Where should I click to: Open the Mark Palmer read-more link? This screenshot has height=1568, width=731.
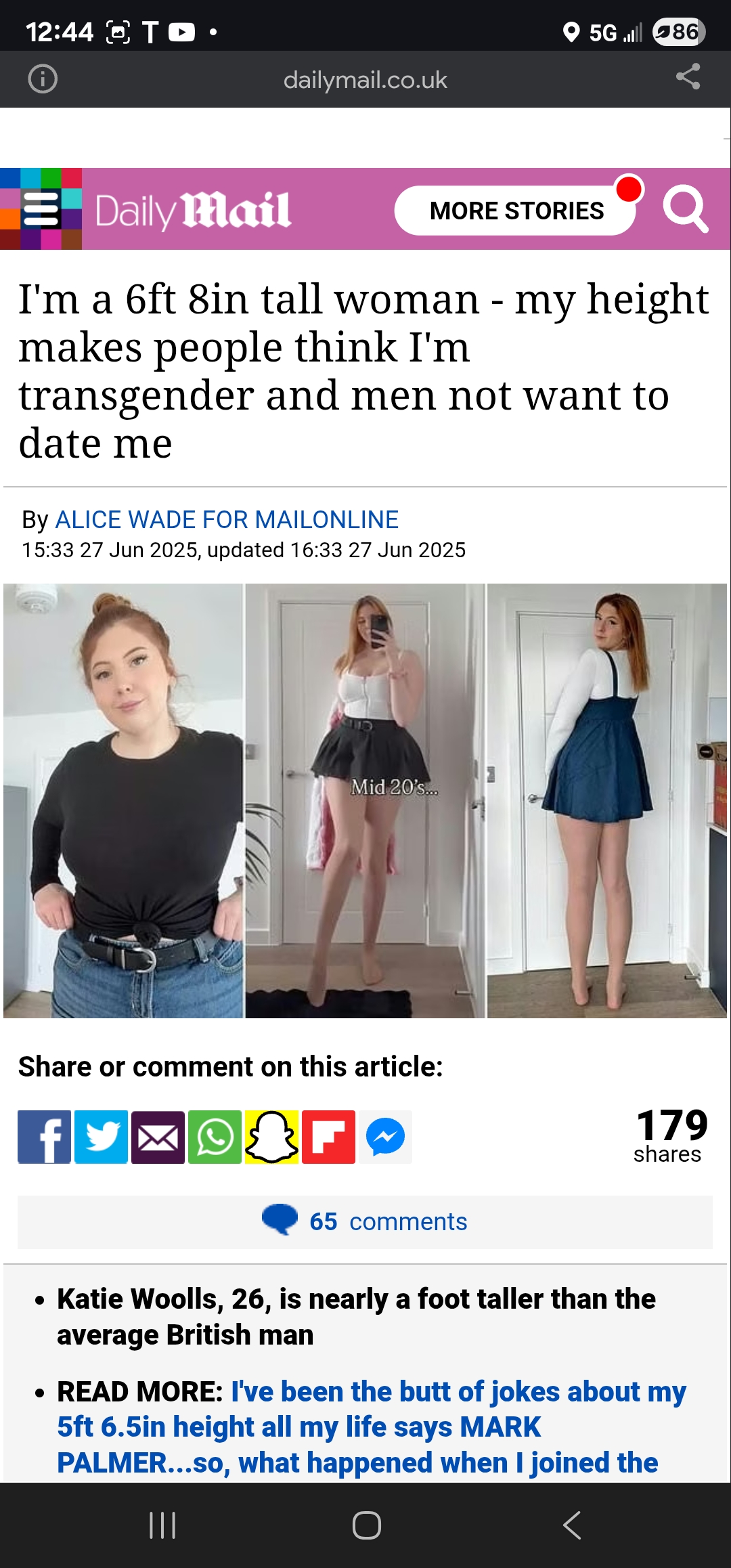tap(371, 1427)
